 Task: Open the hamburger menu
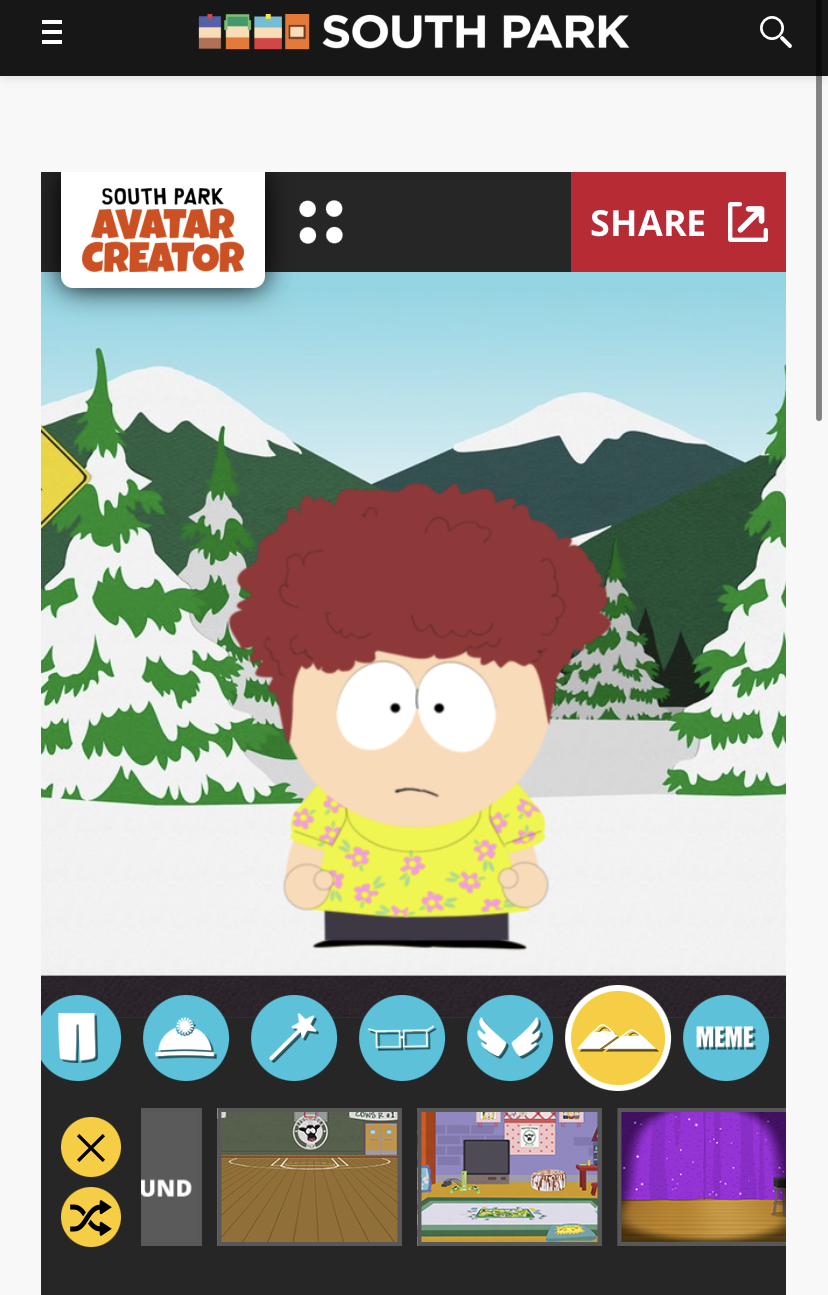tap(52, 33)
